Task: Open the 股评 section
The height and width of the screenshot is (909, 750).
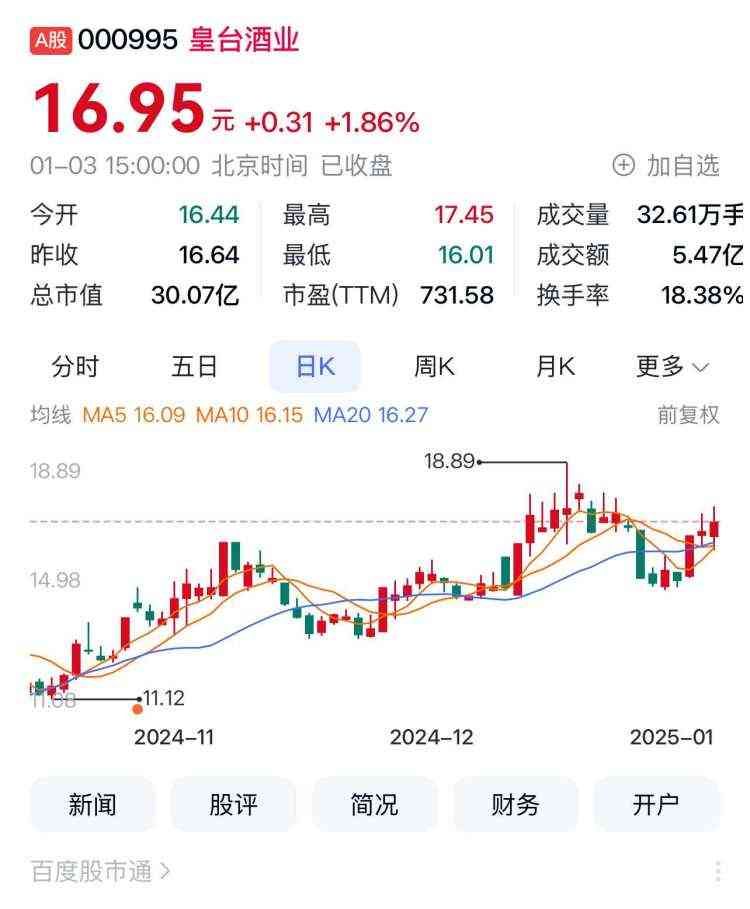Action: pyautogui.click(x=233, y=804)
